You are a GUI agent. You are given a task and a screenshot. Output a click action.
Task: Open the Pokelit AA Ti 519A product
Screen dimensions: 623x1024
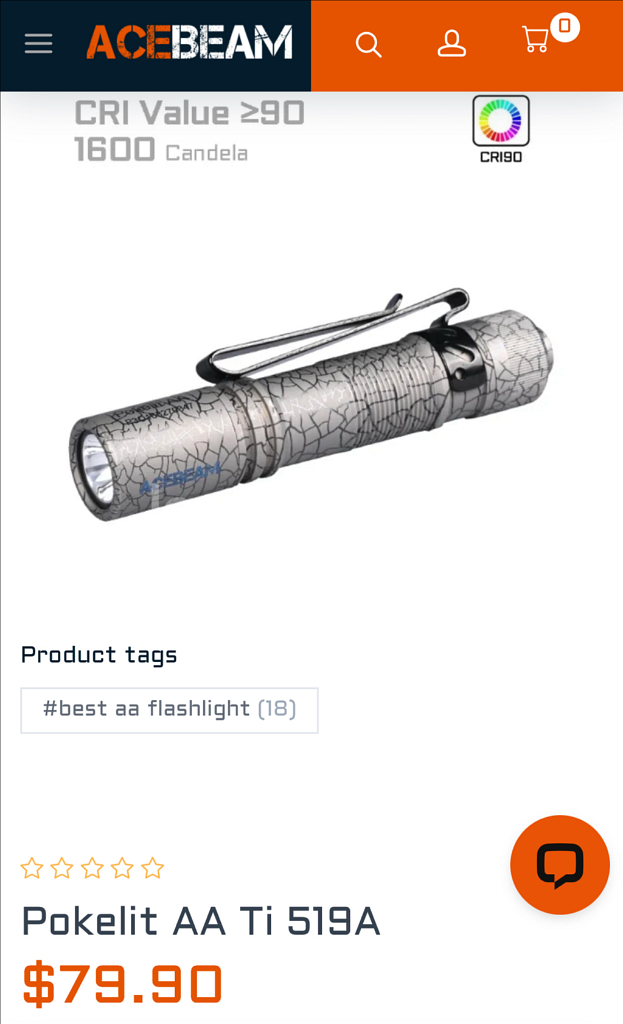click(x=201, y=921)
